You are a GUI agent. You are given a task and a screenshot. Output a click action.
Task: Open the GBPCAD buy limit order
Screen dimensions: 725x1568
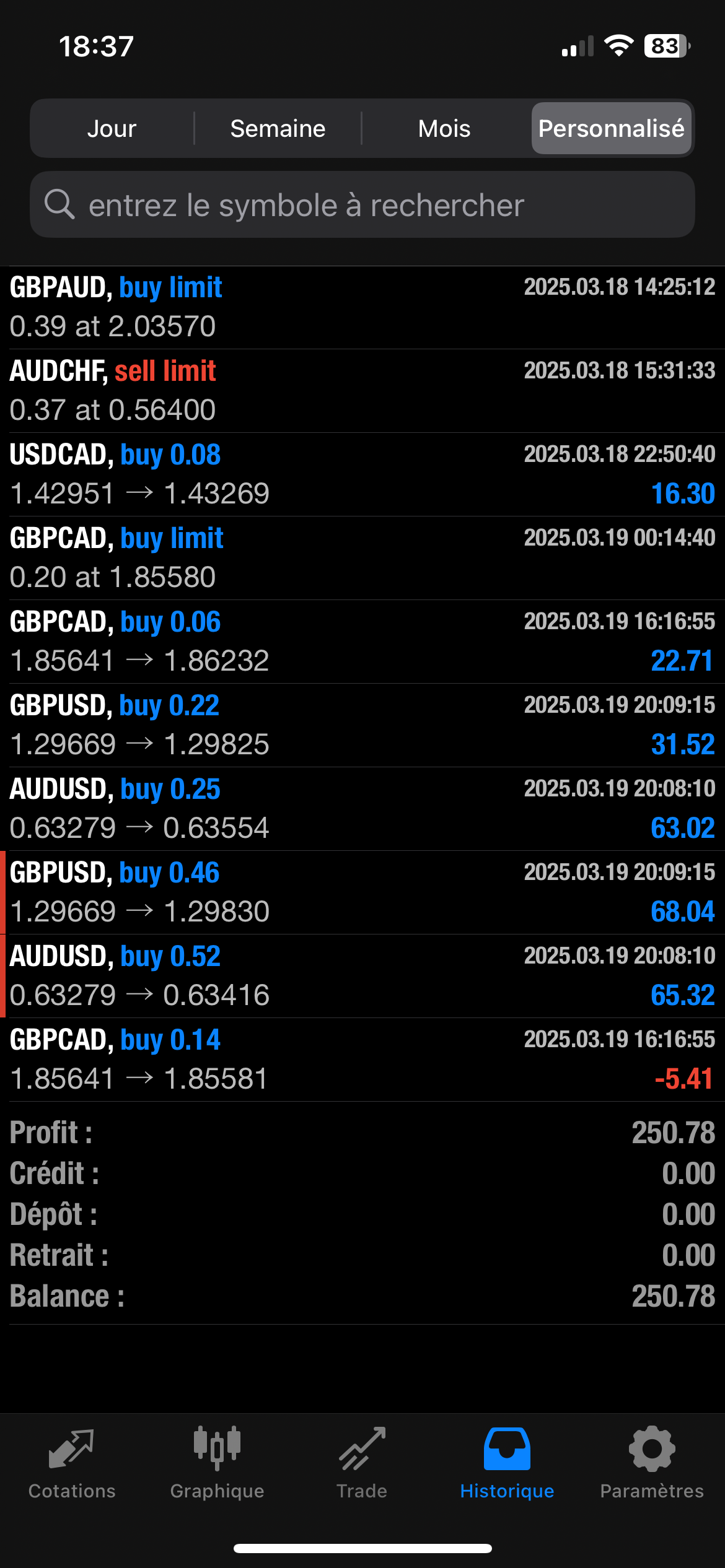pyautogui.click(x=362, y=558)
